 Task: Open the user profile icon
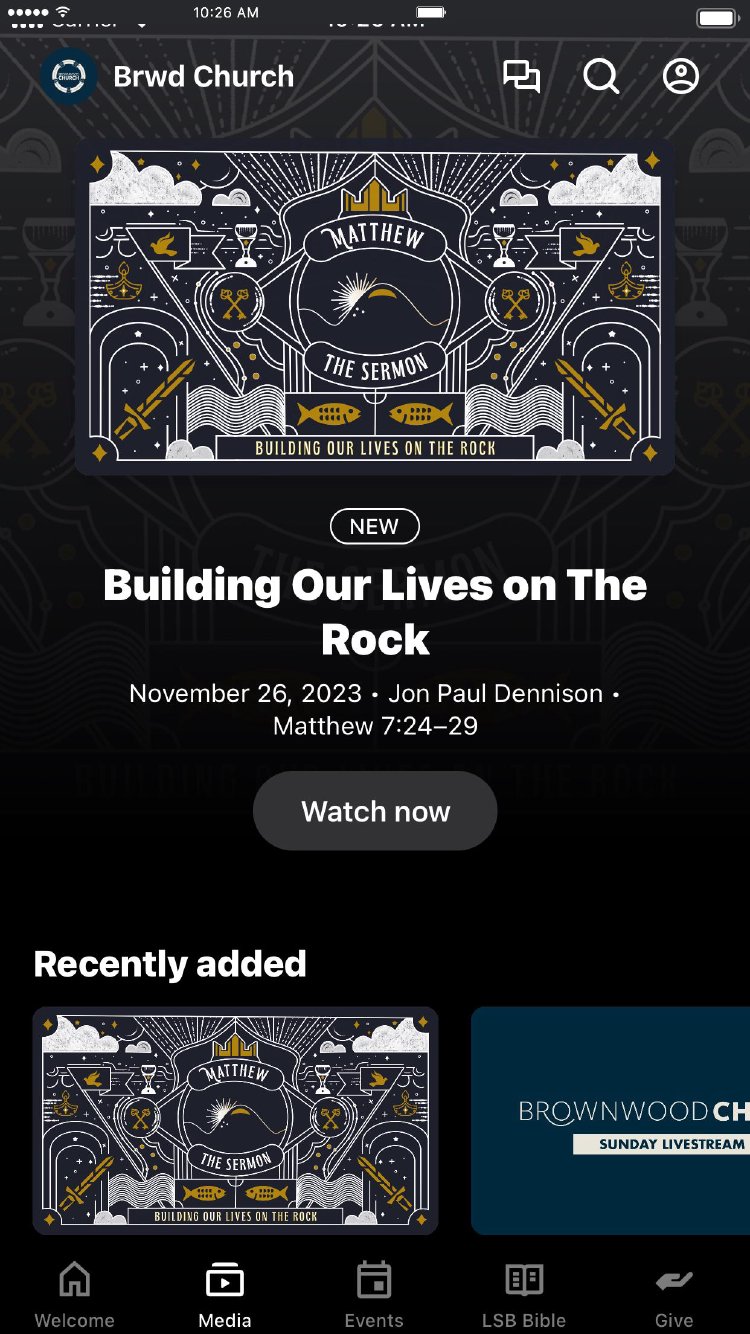coord(681,76)
